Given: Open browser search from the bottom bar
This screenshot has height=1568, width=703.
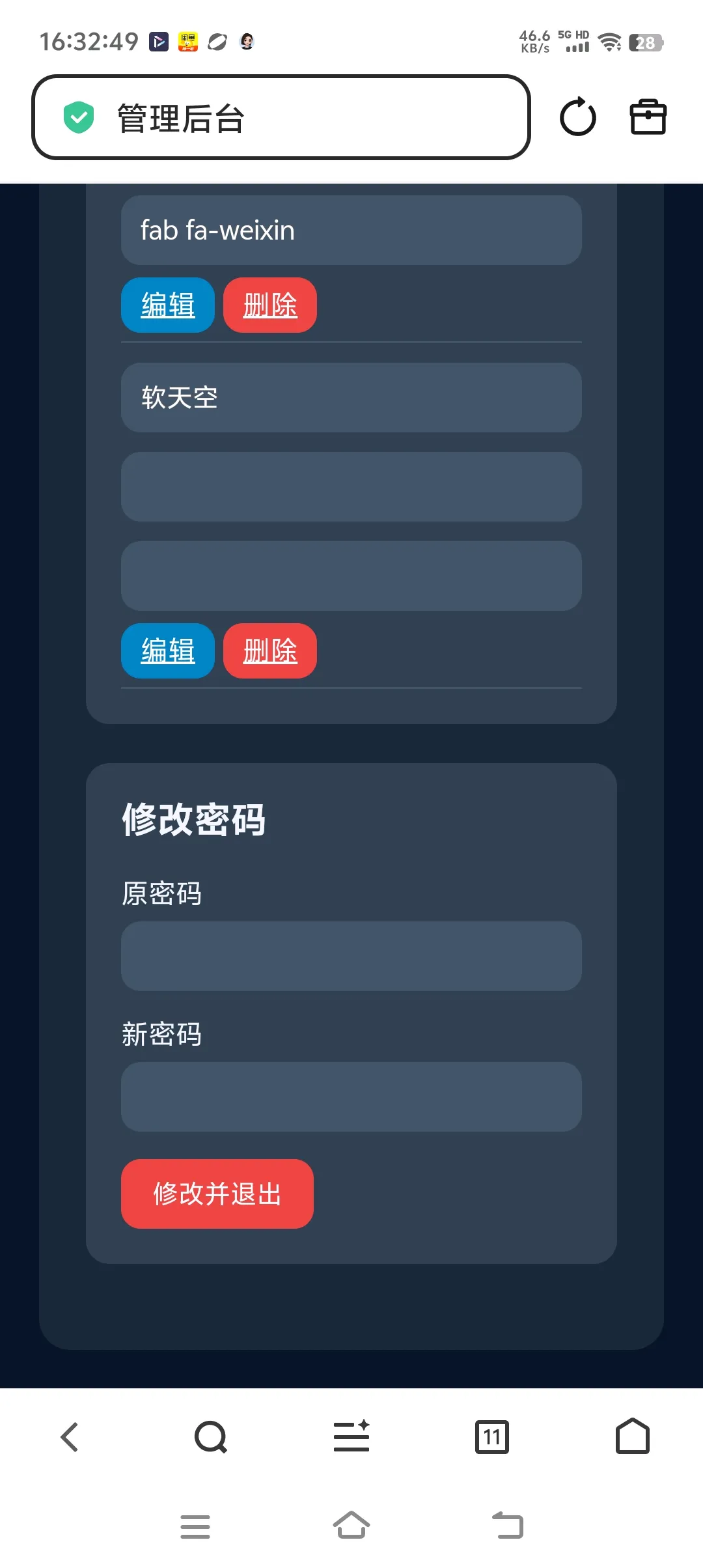Looking at the screenshot, I should [210, 1437].
